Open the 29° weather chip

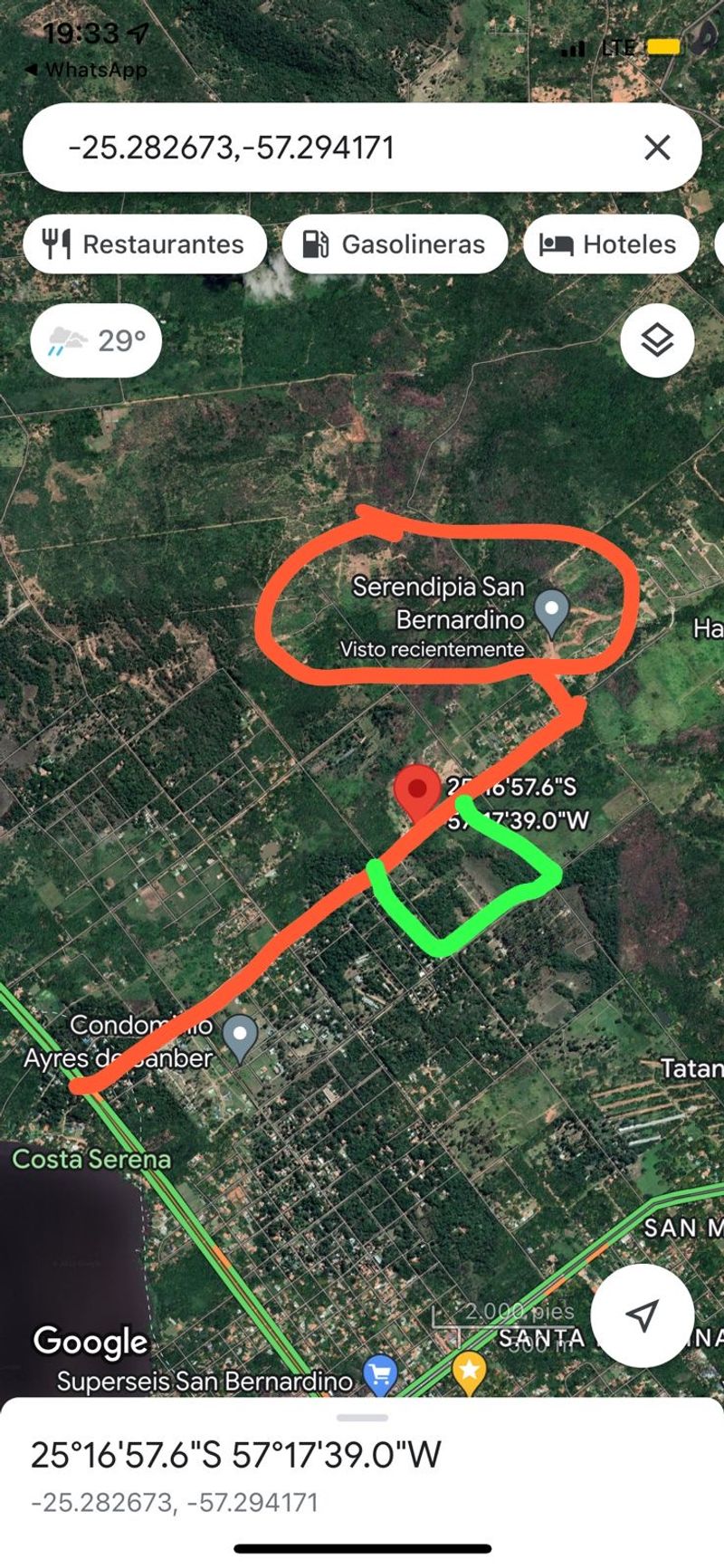tap(96, 341)
